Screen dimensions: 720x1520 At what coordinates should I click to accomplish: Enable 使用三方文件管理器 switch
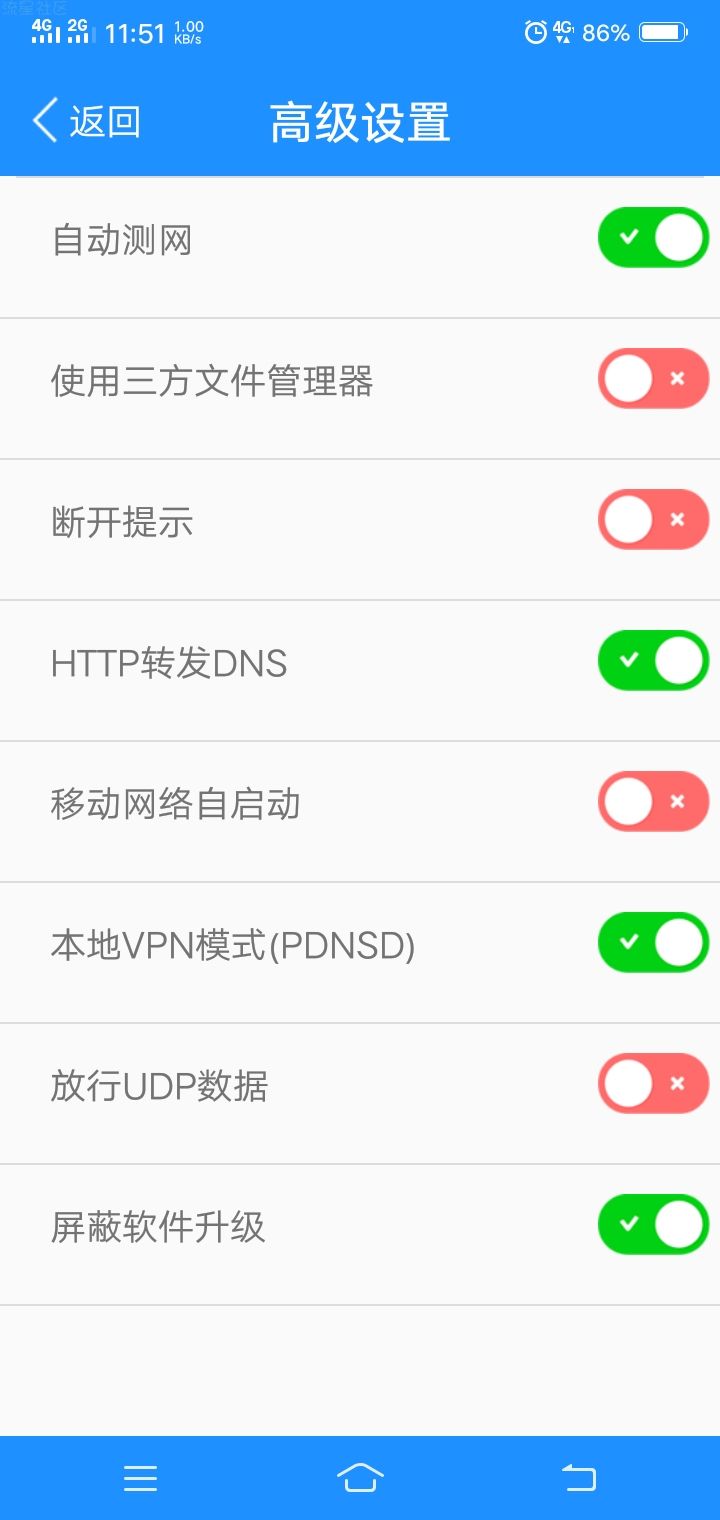(x=653, y=379)
